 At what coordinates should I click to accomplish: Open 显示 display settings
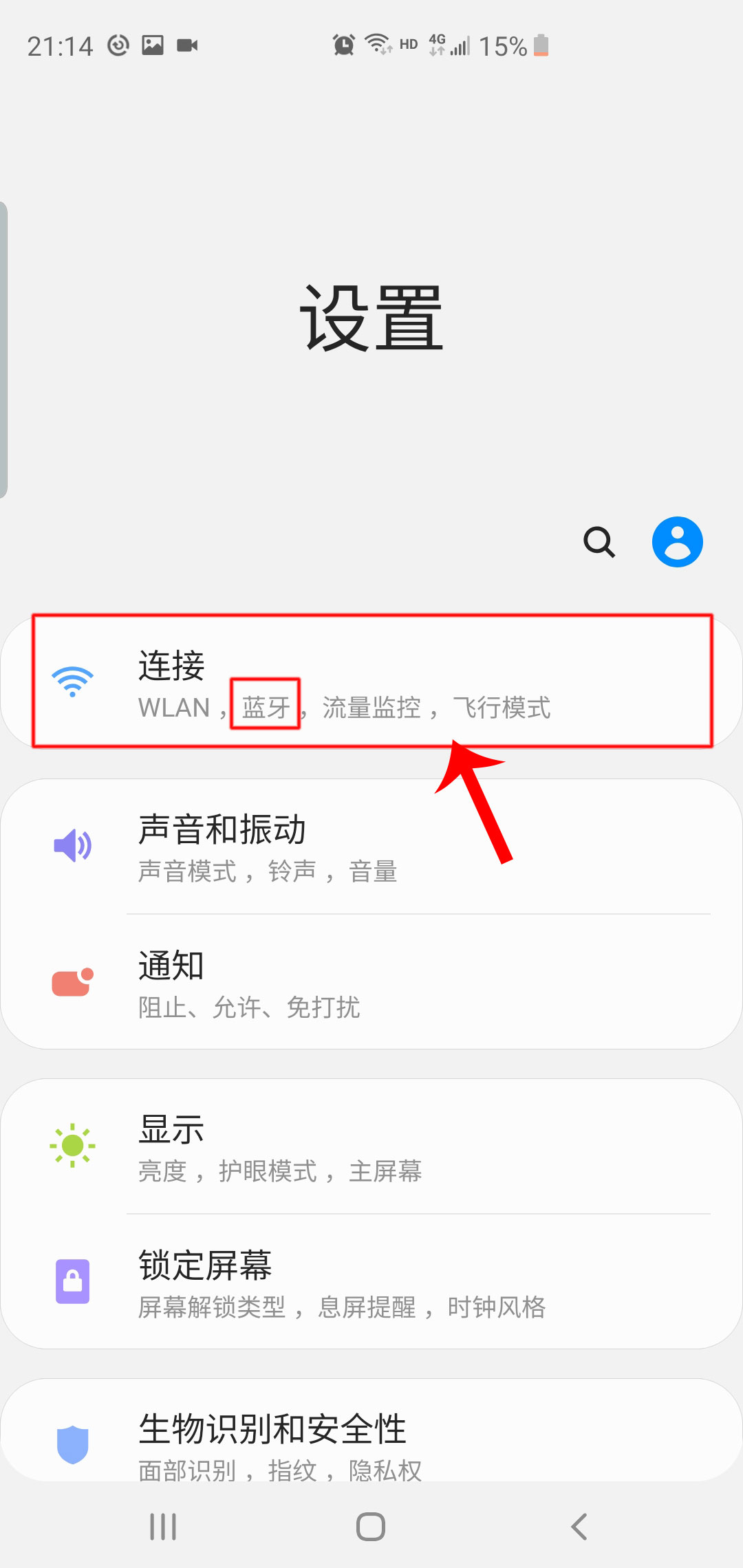coord(371,1146)
